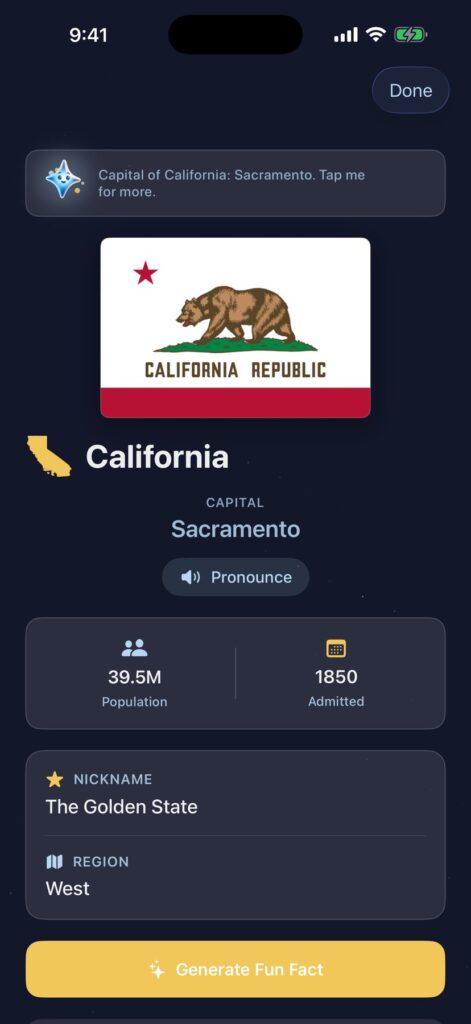Hear Sacramento with the Pronounce button
The image size is (471, 1024).
tap(235, 577)
